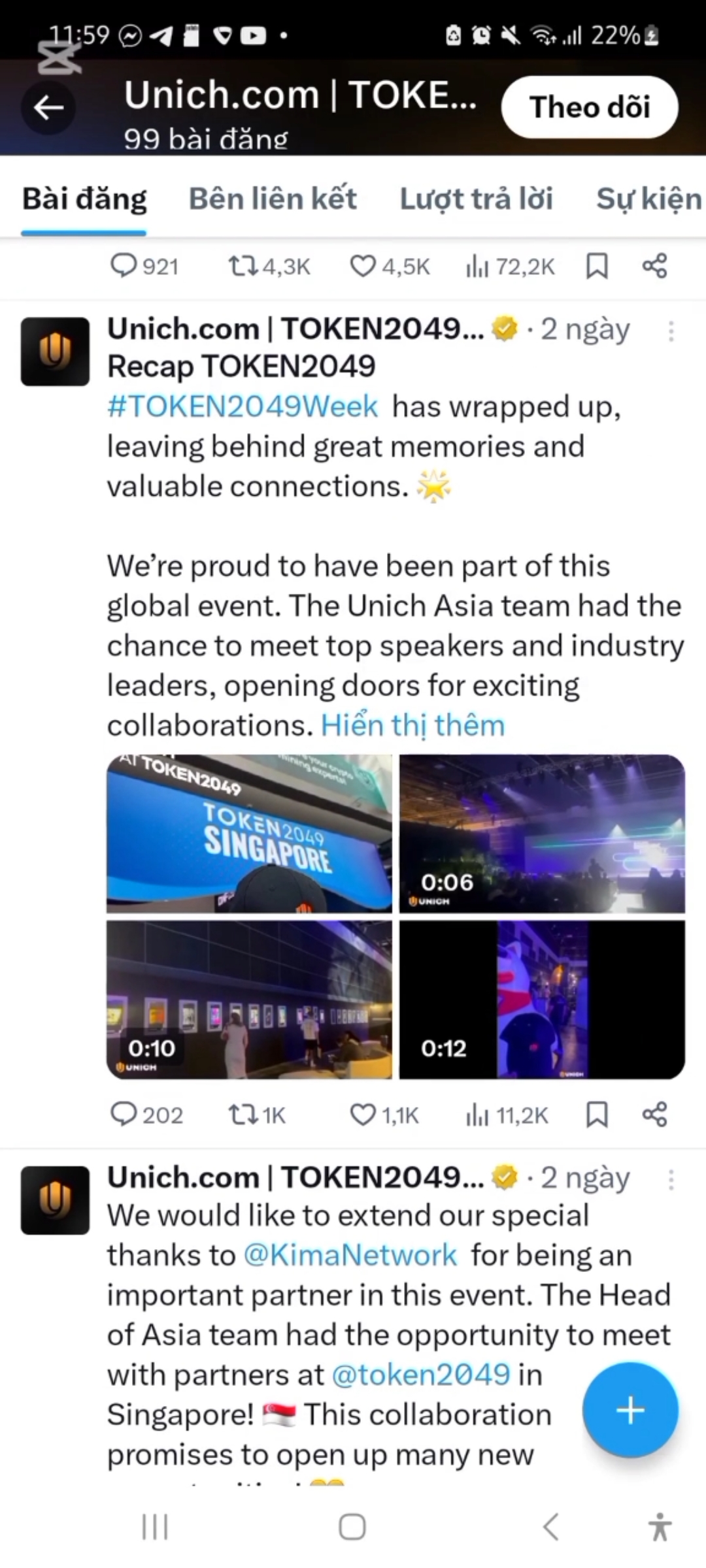Tap the Theo dõi follow button

pos(590,107)
